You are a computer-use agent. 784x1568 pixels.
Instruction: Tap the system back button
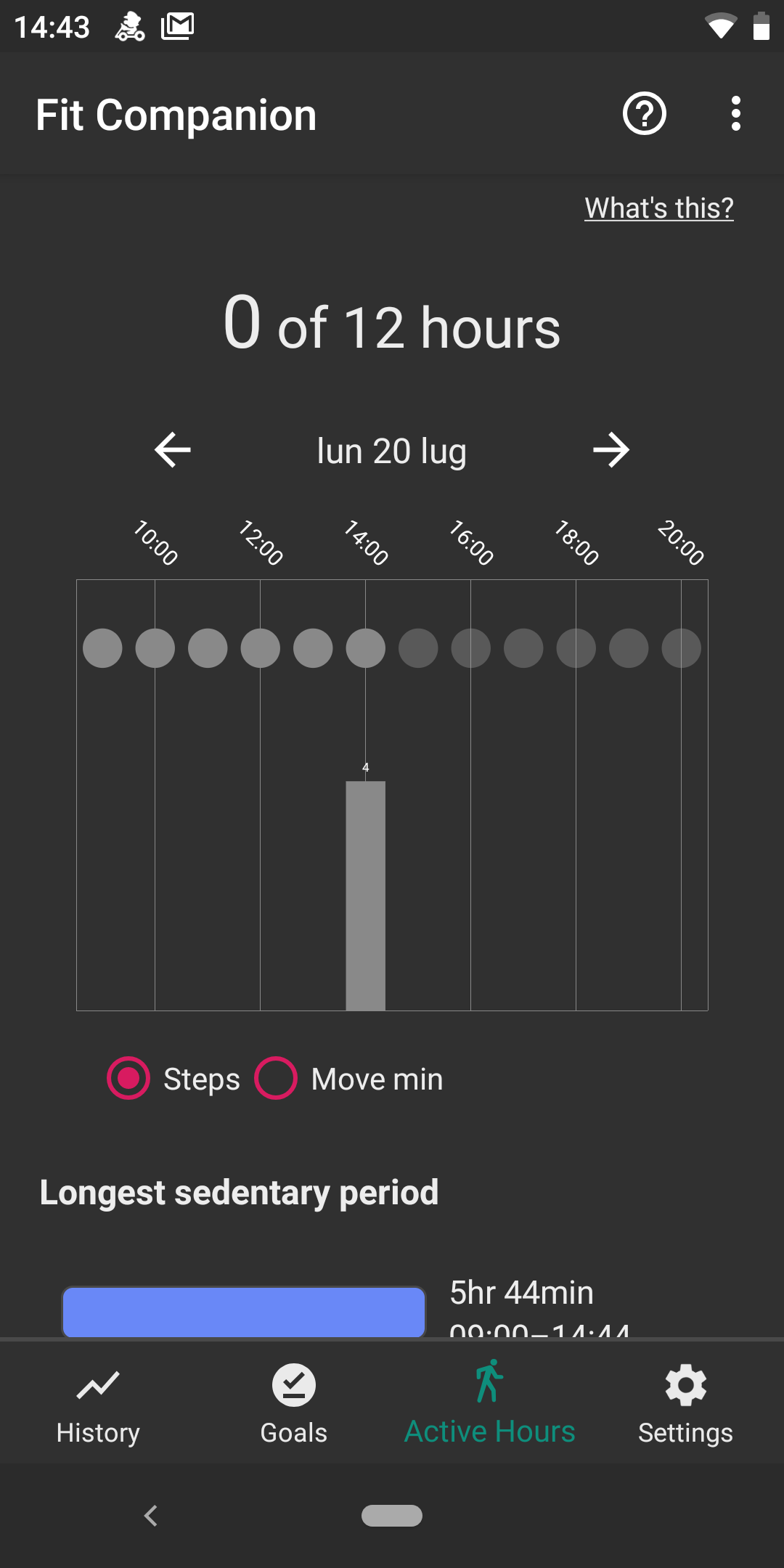click(x=151, y=1516)
